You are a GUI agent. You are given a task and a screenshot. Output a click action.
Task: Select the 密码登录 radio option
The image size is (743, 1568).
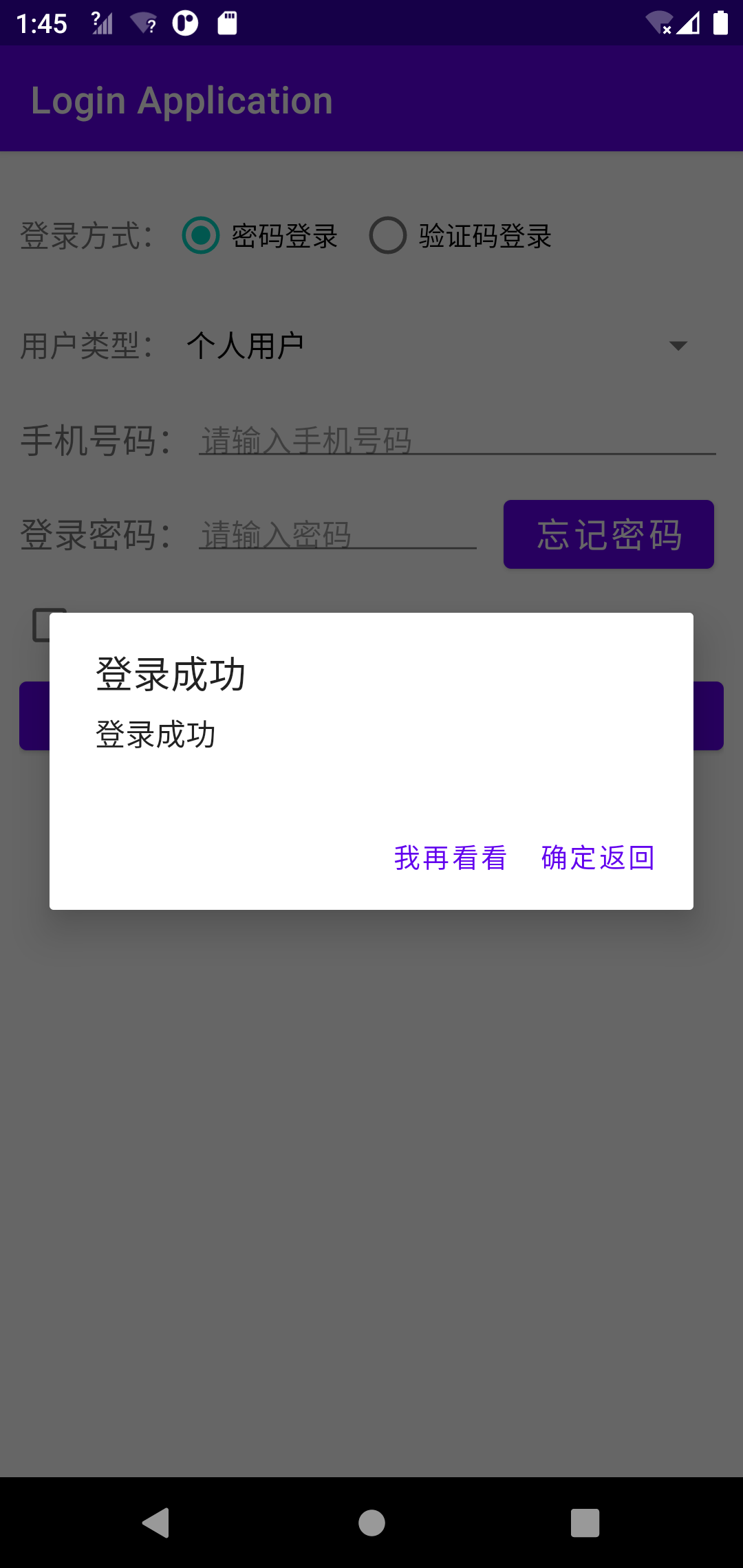click(200, 237)
